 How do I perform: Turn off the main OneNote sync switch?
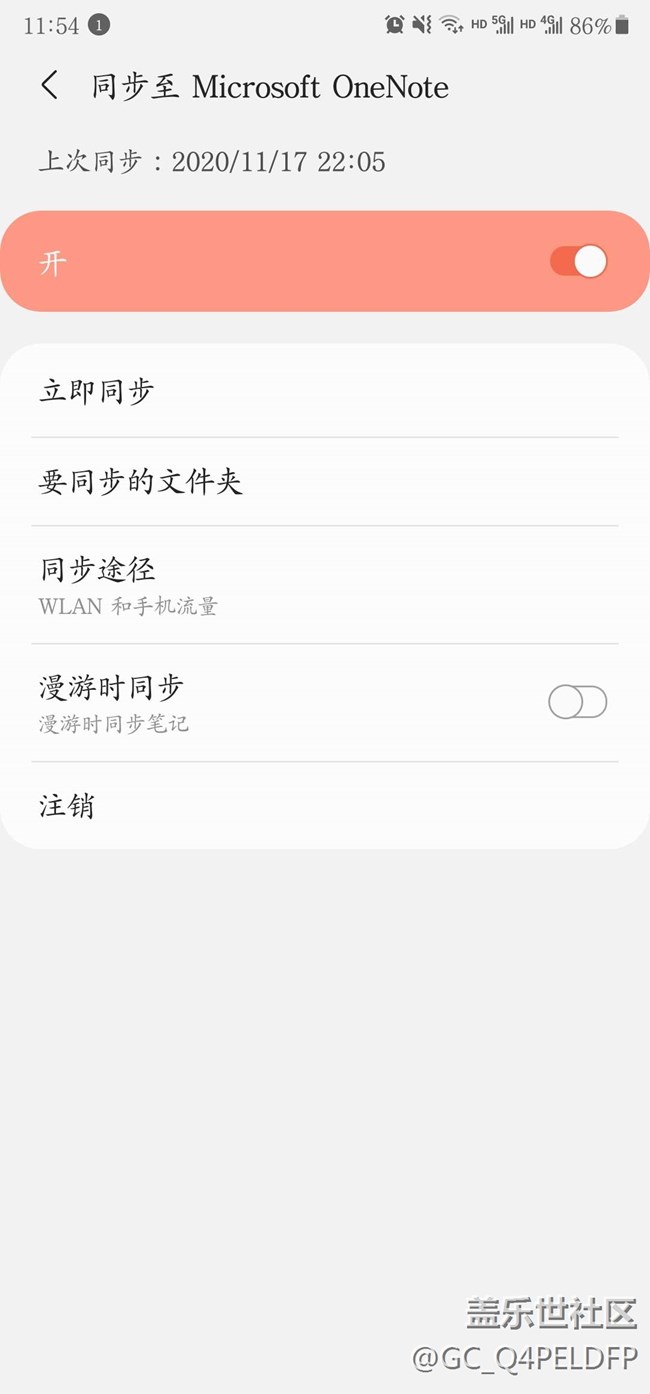578,262
